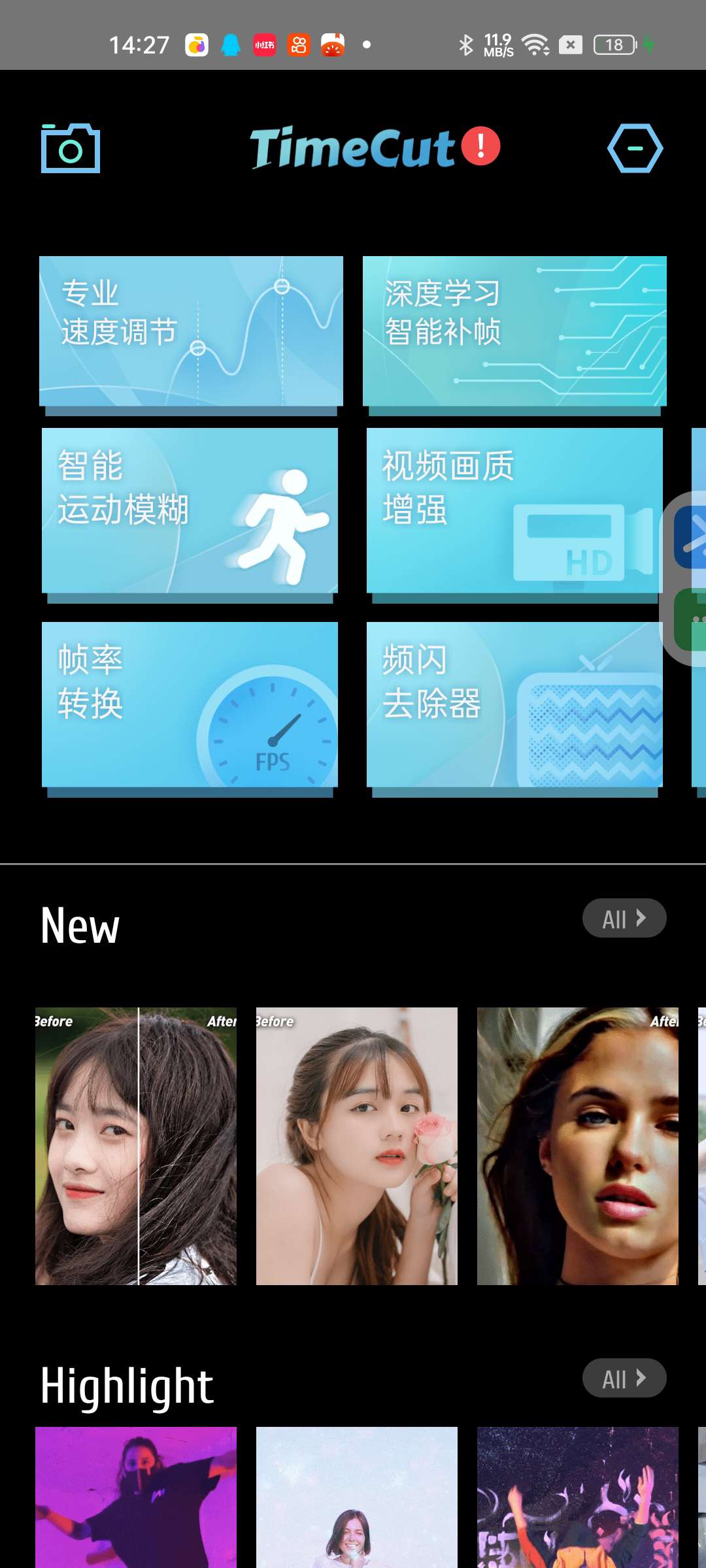Open 视频画质增强 card
This screenshot has height=1568, width=706.
514,510
